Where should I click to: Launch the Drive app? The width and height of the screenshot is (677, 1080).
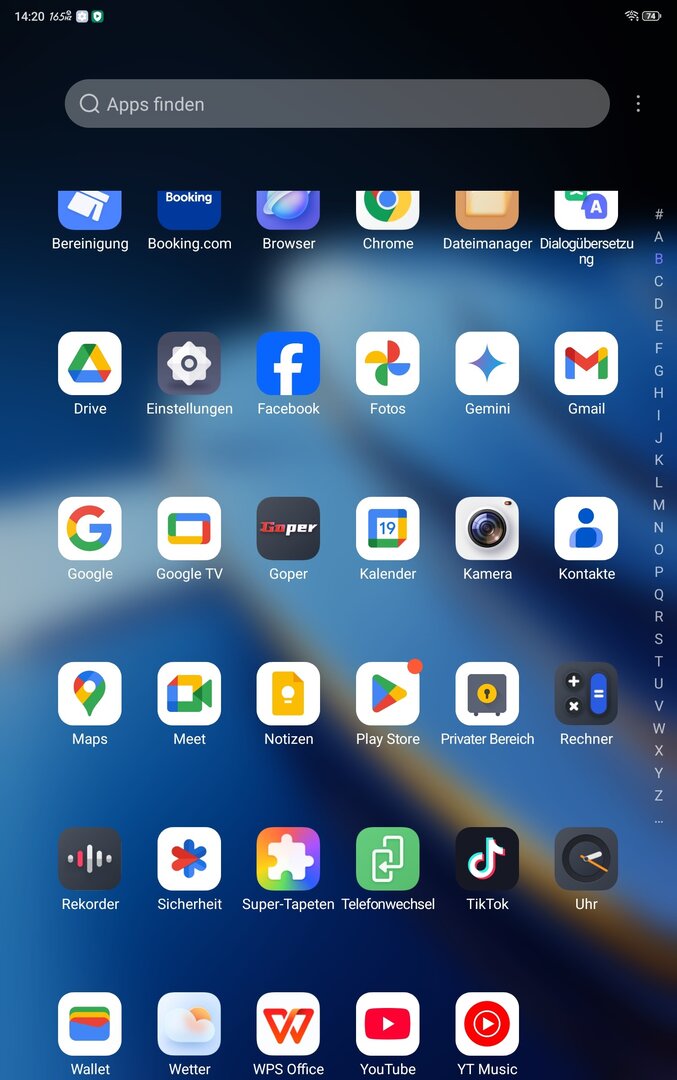pos(90,365)
